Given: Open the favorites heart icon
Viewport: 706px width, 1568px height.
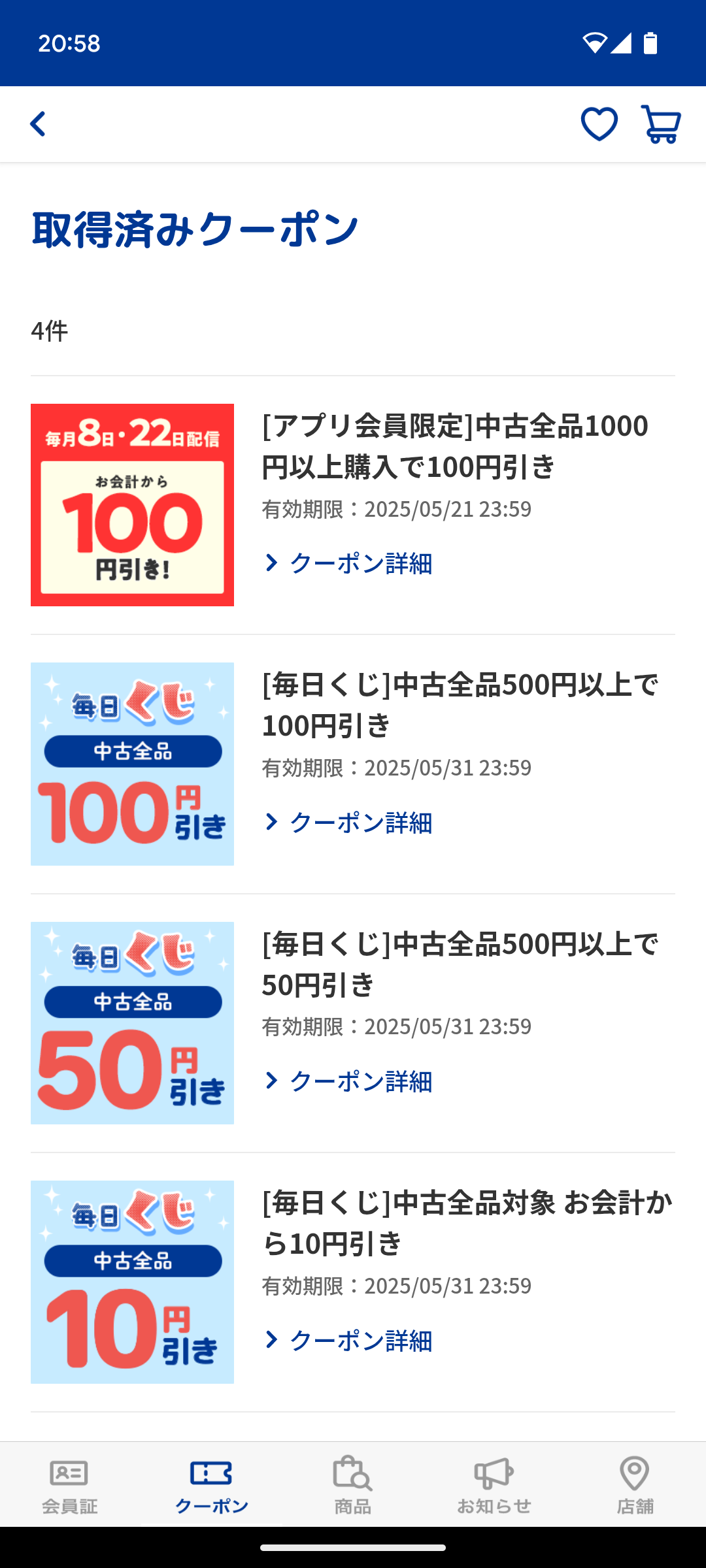Looking at the screenshot, I should pos(599,124).
